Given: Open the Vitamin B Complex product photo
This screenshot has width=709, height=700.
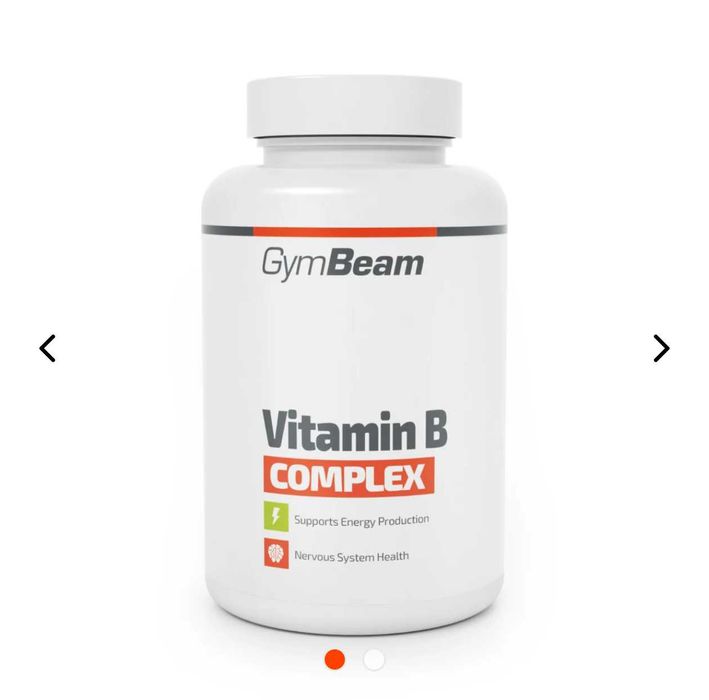Looking at the screenshot, I should tap(354, 360).
